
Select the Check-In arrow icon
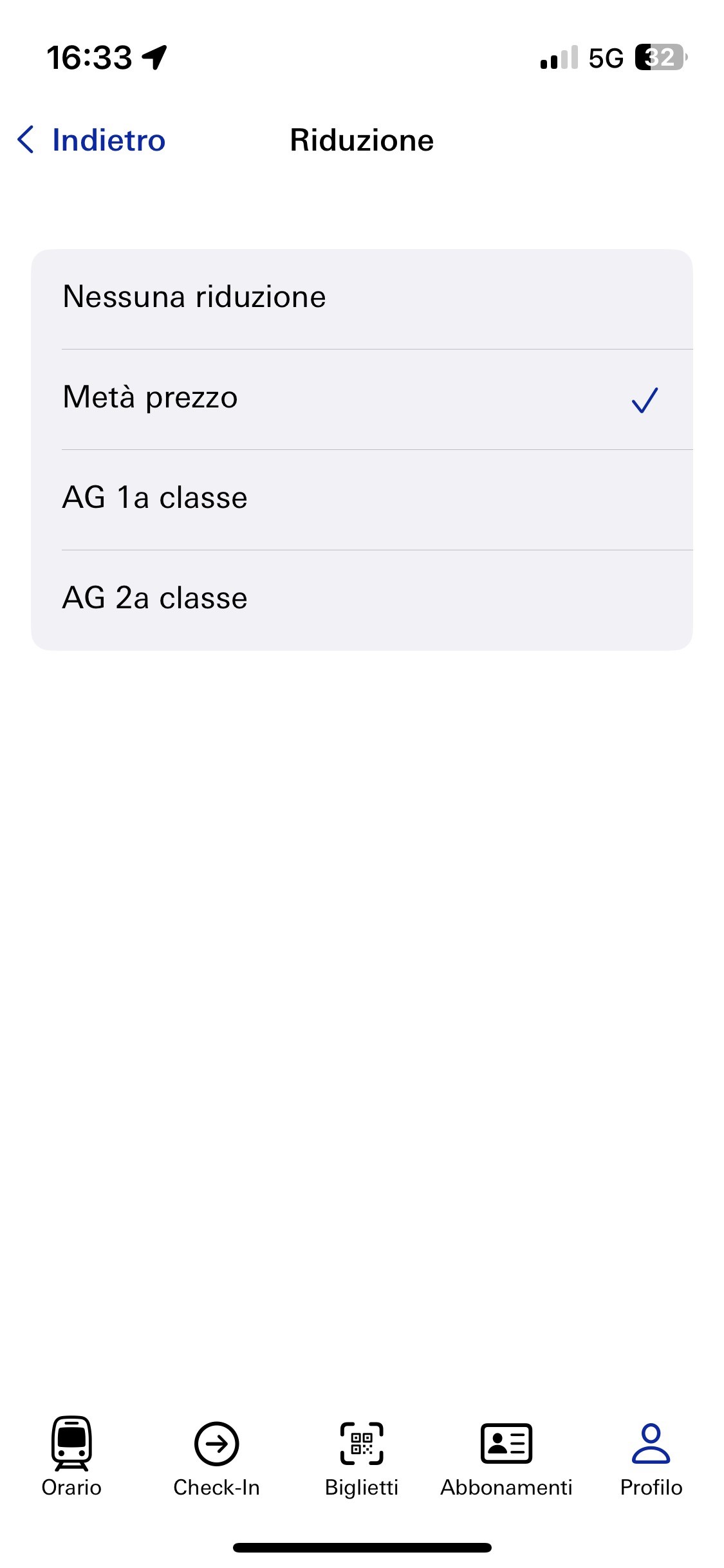point(216,1443)
